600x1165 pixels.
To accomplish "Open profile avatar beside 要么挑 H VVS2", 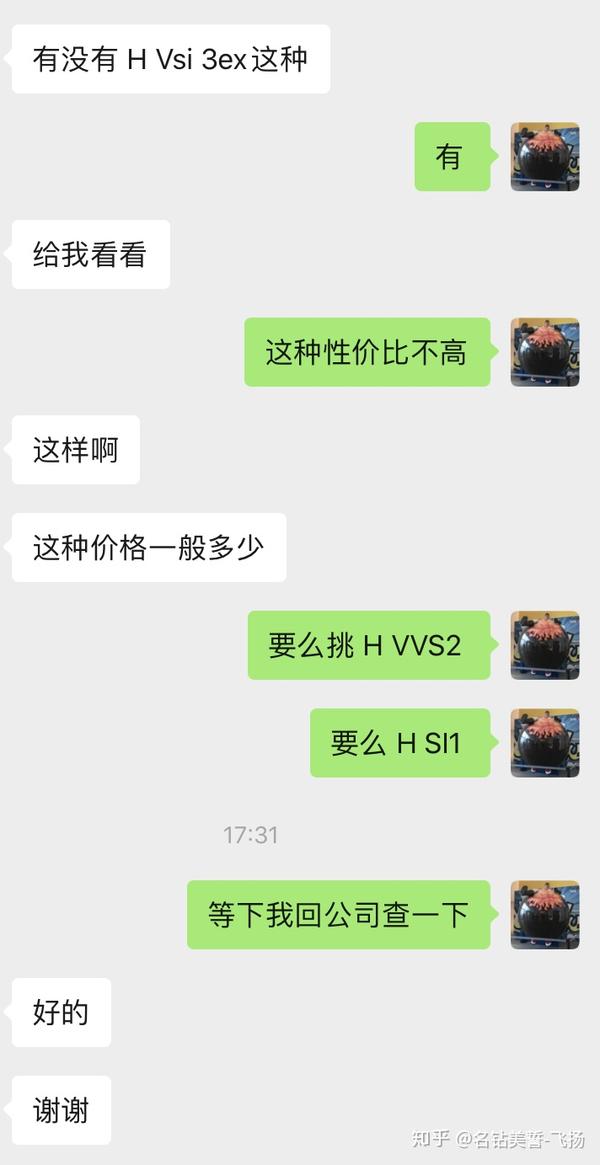I will pos(545,645).
